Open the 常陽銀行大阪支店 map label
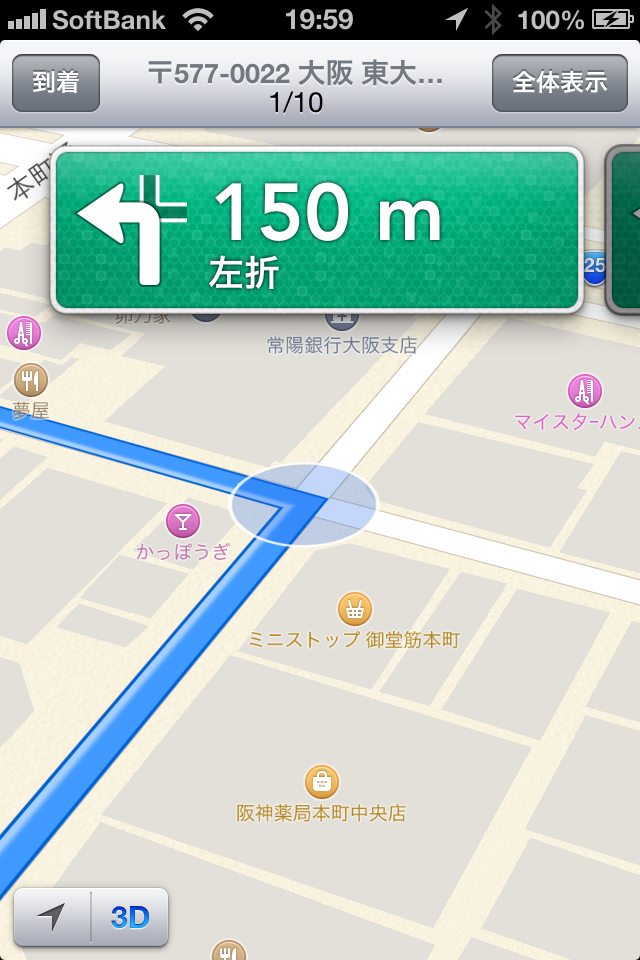640x960 pixels. (342, 344)
